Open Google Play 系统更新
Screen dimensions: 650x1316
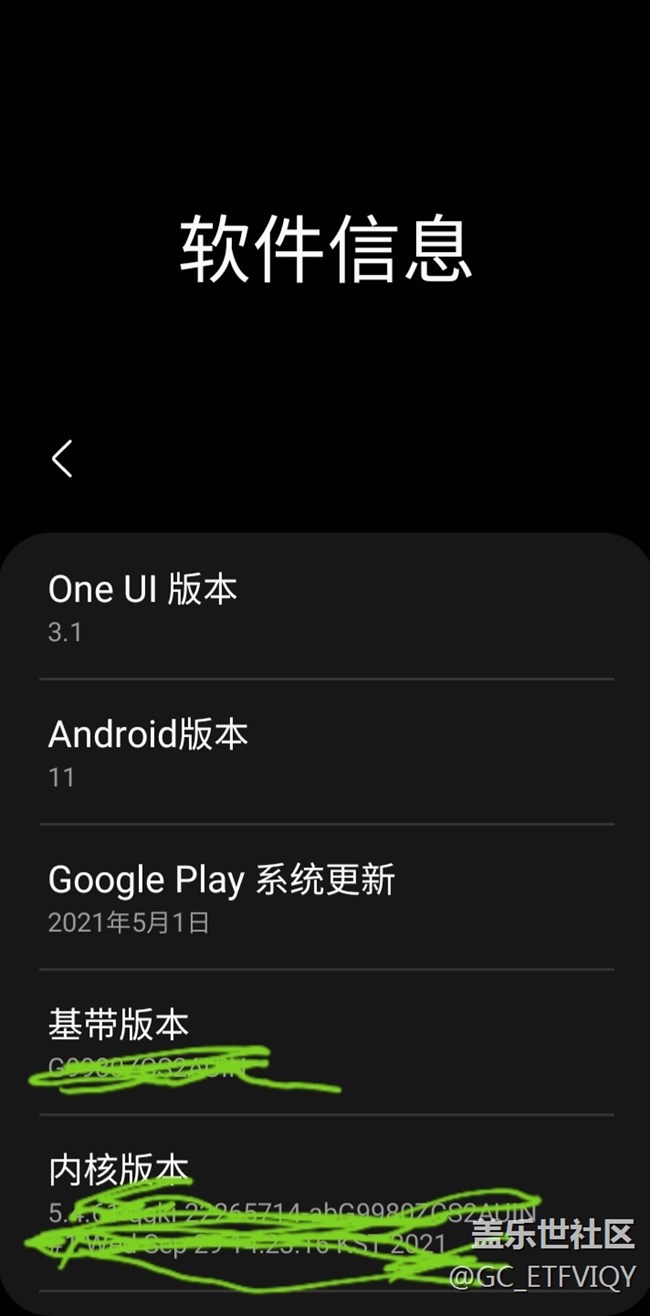325,897
